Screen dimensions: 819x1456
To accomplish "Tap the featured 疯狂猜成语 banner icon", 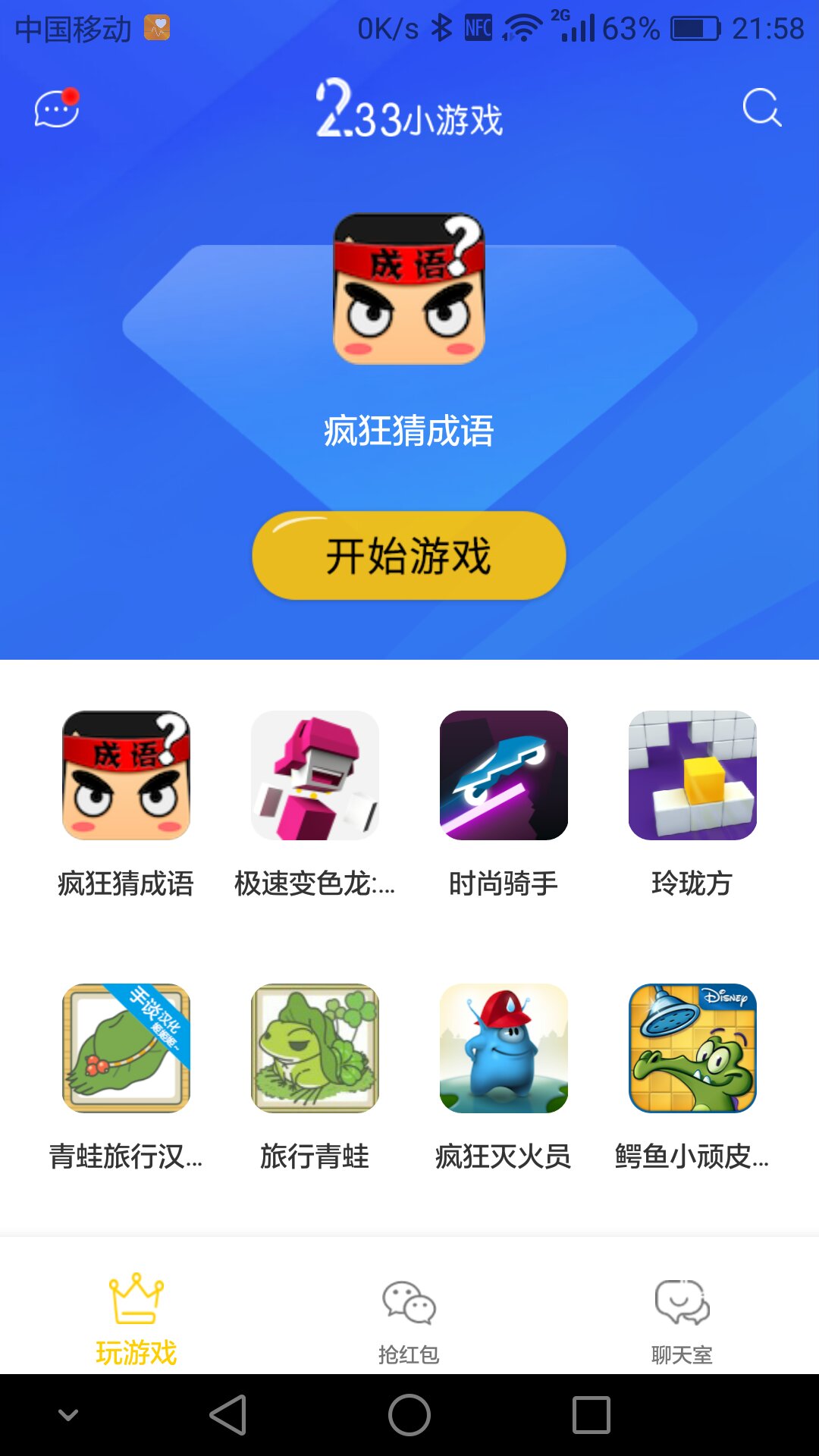I will [x=409, y=290].
